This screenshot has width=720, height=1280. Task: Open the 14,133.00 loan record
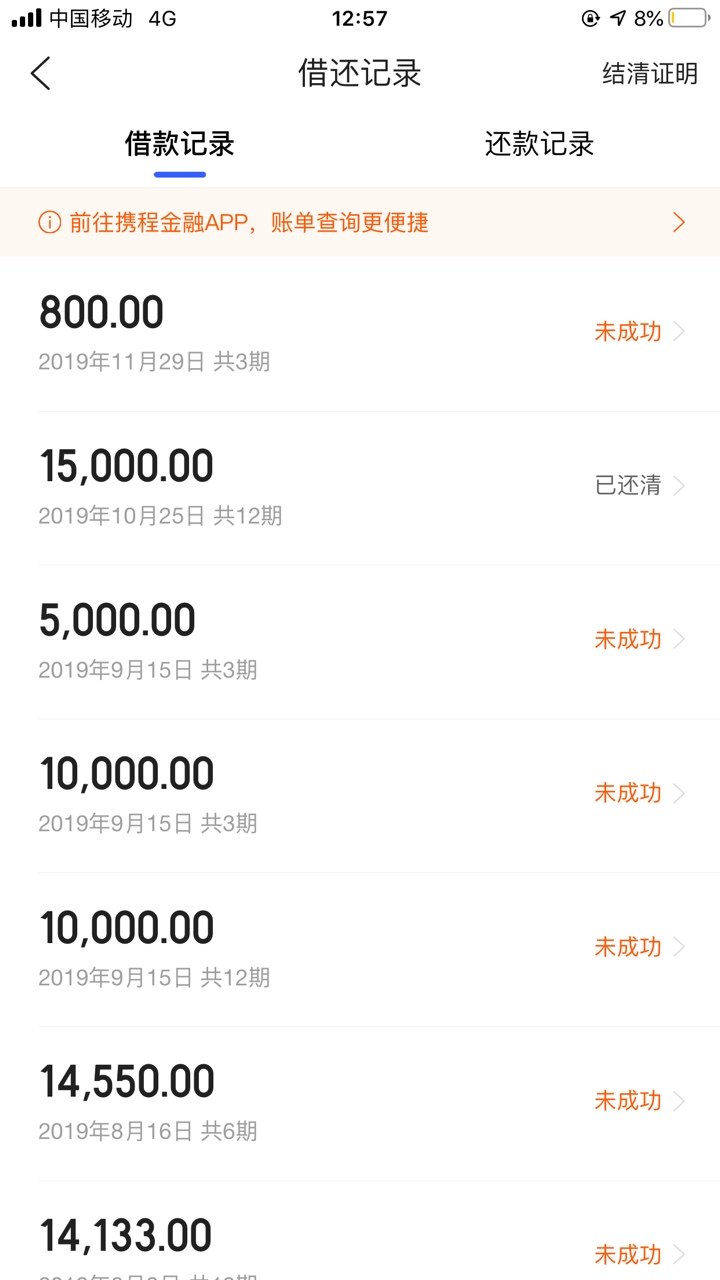click(x=360, y=1232)
